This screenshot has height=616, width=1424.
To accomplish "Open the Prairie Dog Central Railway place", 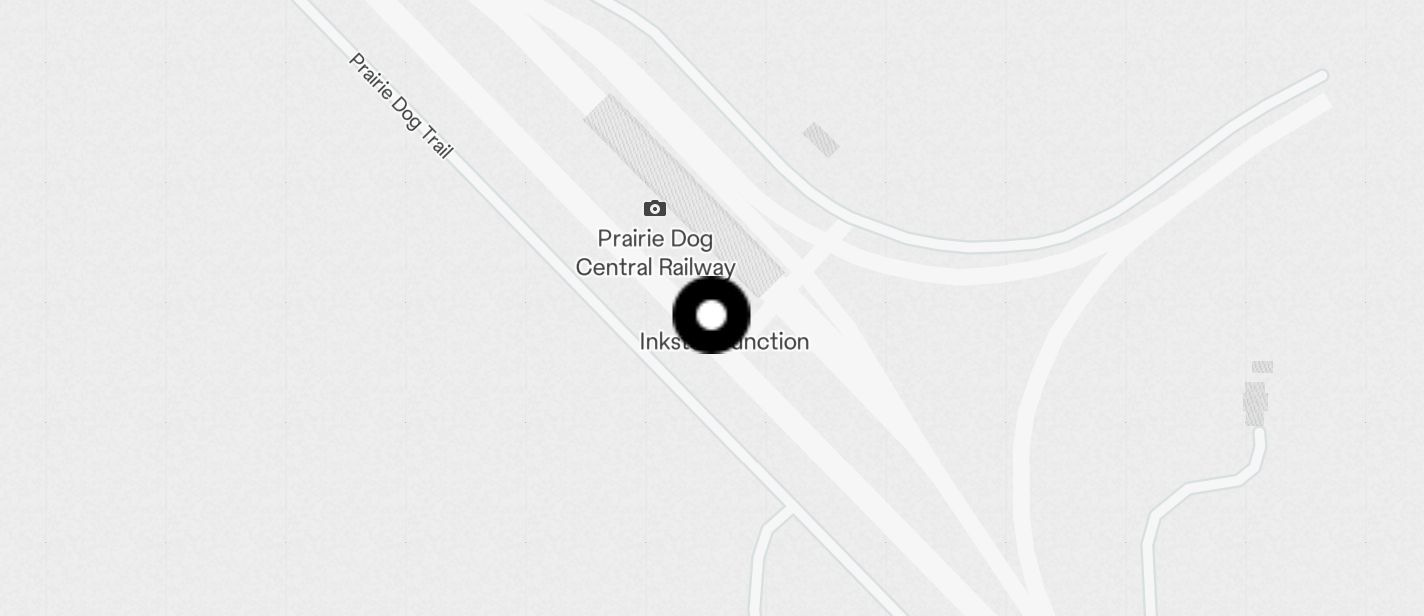I will coord(655,209).
